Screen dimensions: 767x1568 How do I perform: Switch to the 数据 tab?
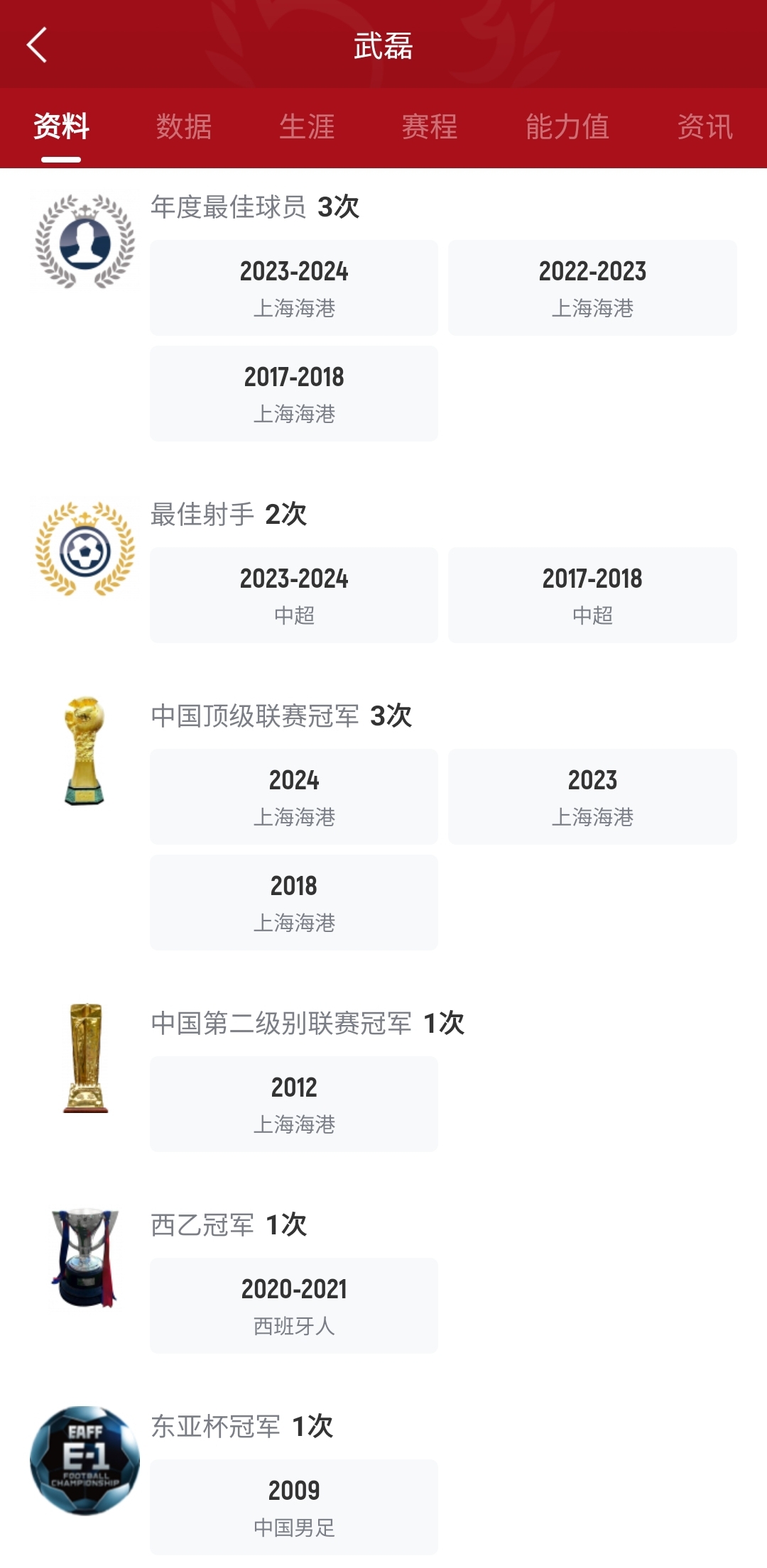(184, 127)
